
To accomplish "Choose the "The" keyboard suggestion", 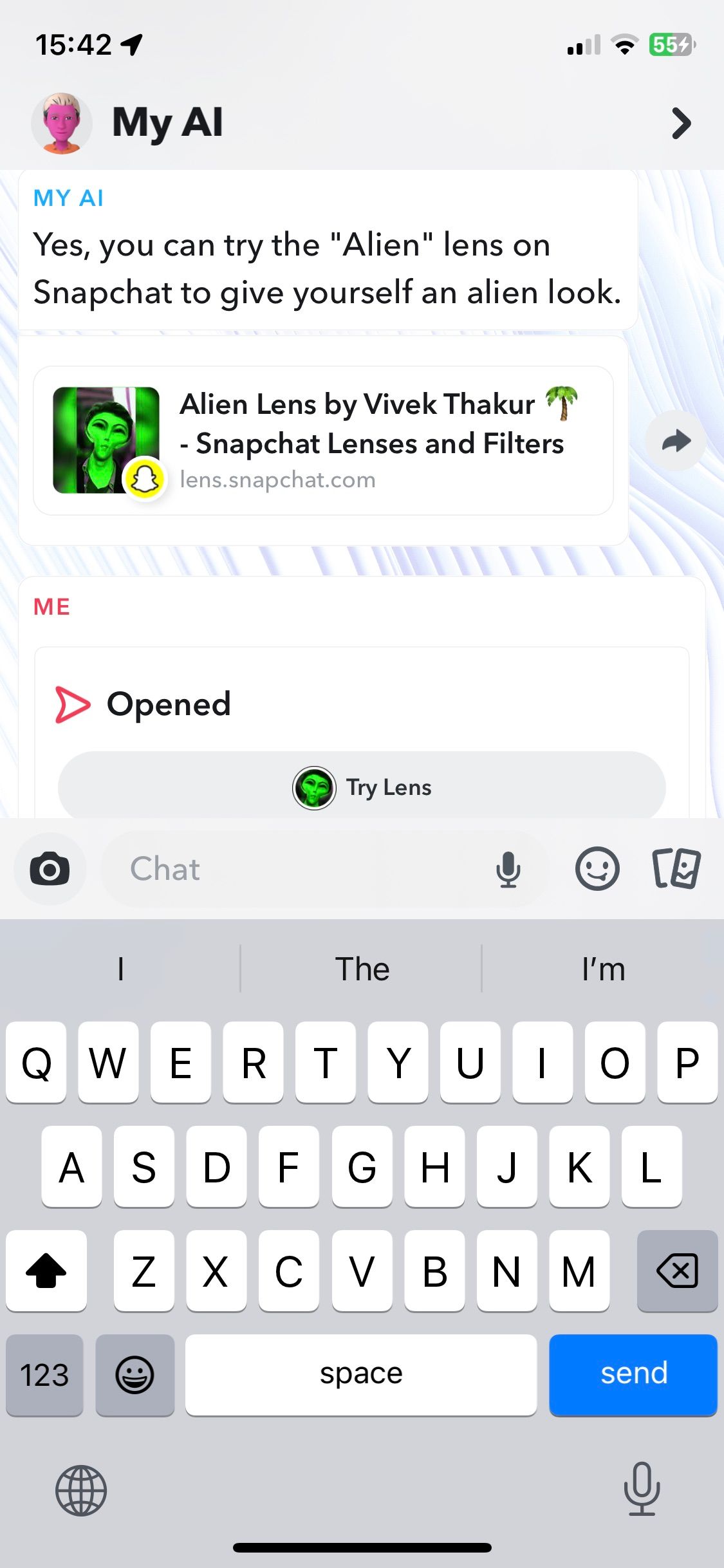I will 362,969.
